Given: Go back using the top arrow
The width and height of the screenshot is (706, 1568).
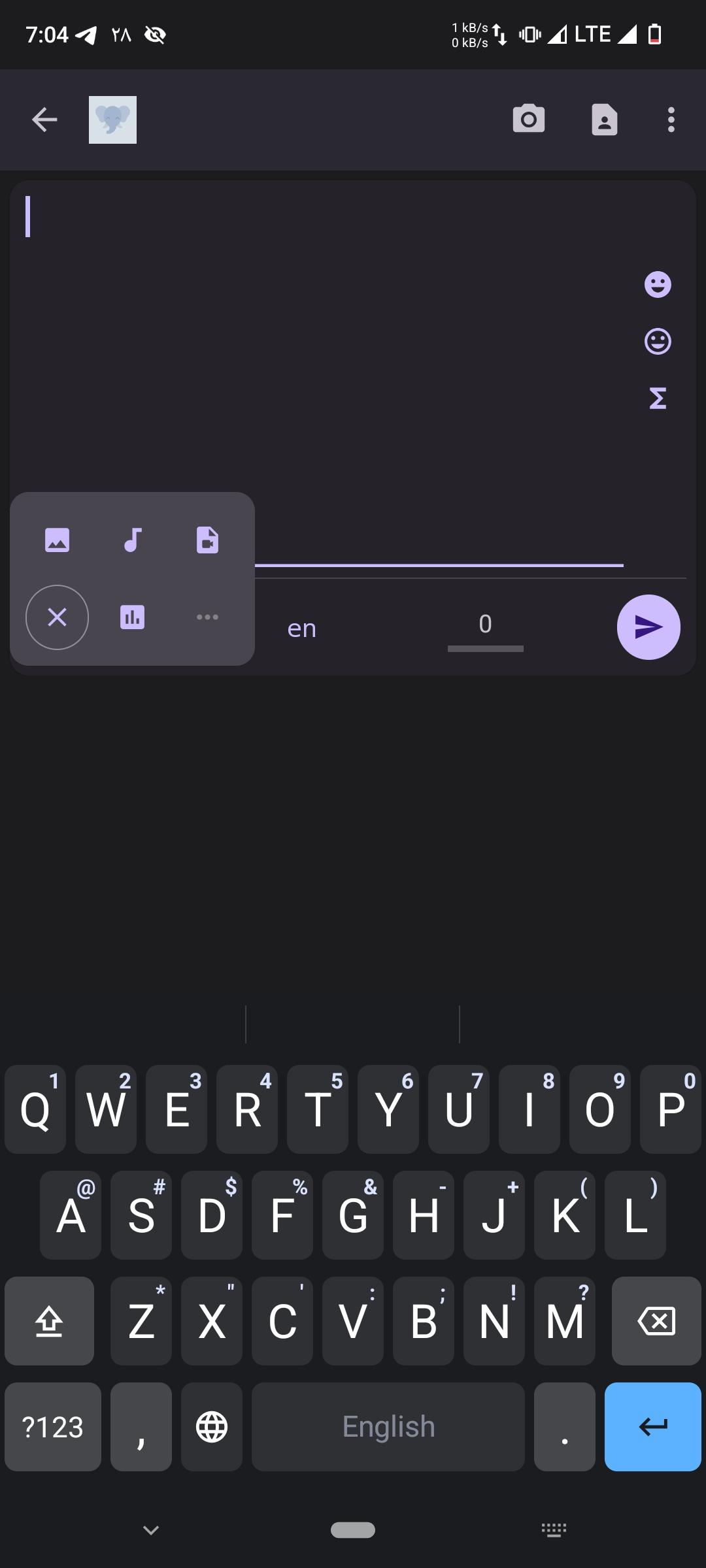Looking at the screenshot, I should 44,120.
